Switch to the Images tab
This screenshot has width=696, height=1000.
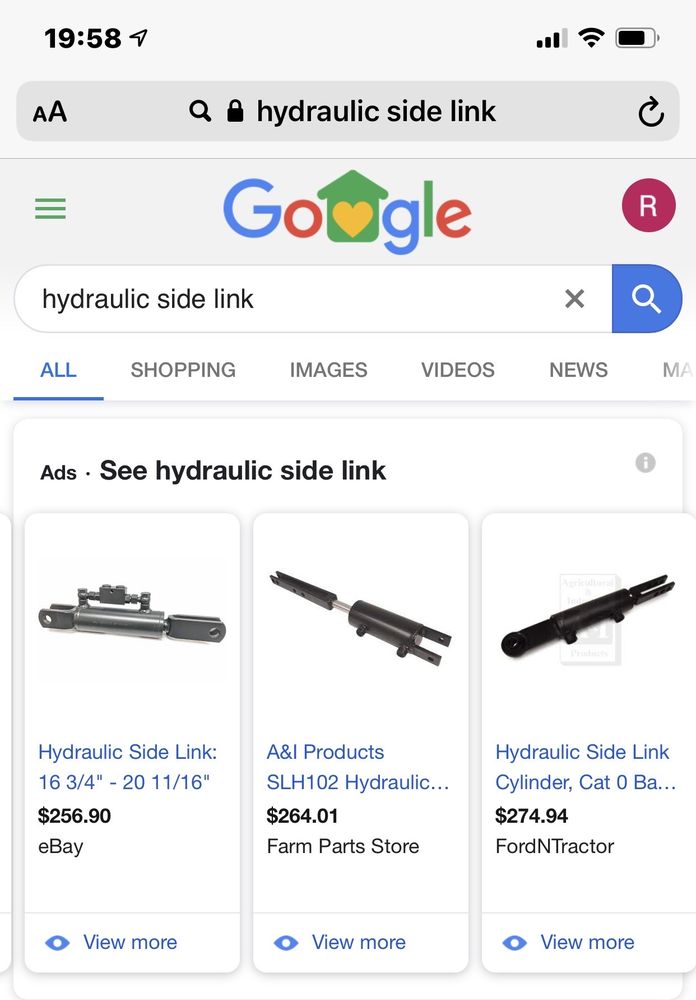[x=328, y=370]
